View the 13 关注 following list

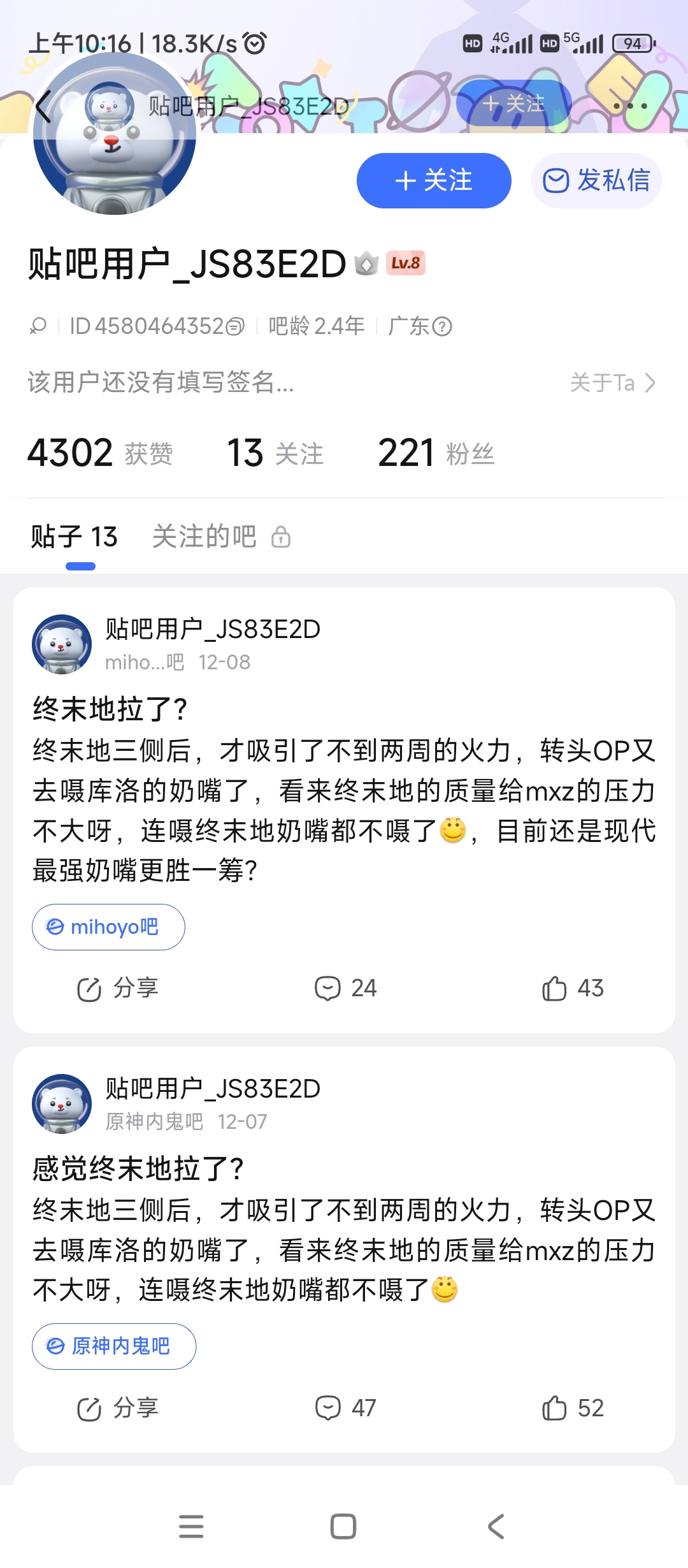click(275, 454)
